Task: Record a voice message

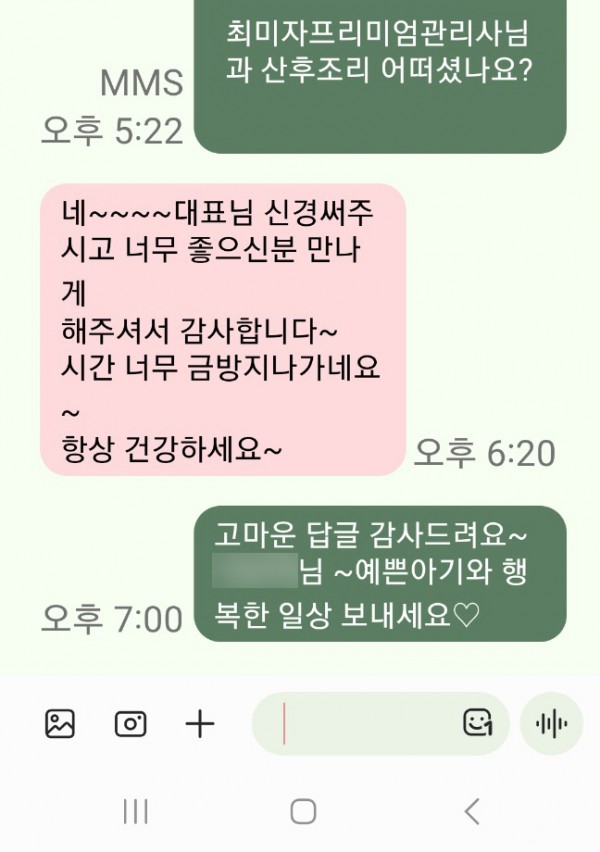Action: point(551,723)
